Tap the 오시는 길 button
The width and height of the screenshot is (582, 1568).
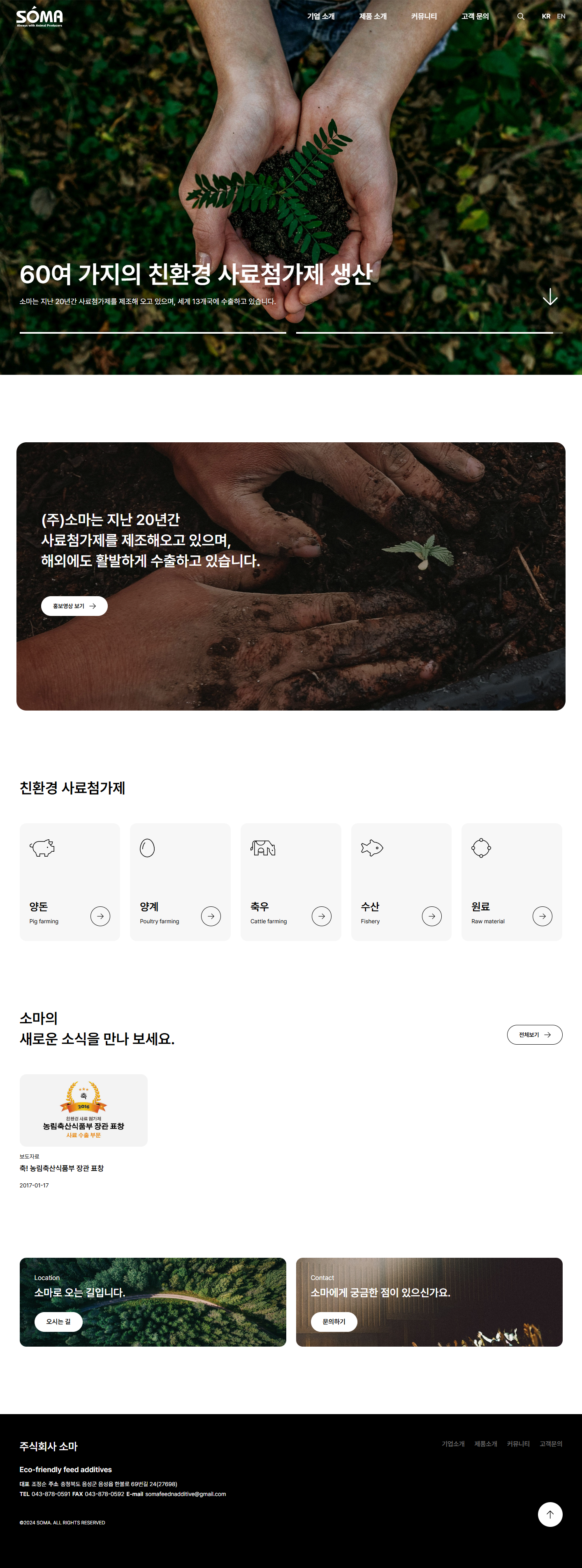pos(58,1322)
